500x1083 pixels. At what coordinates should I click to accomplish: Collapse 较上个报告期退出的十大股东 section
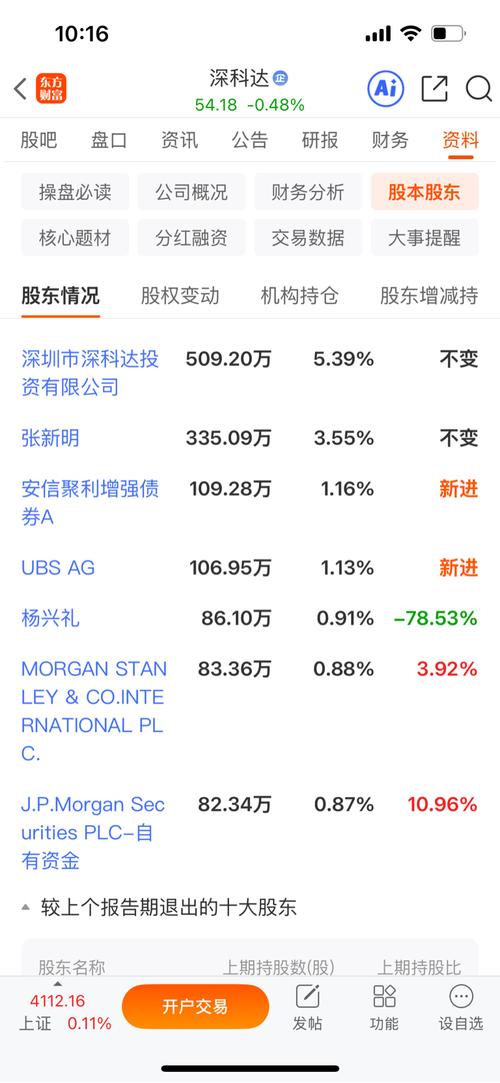(160, 907)
